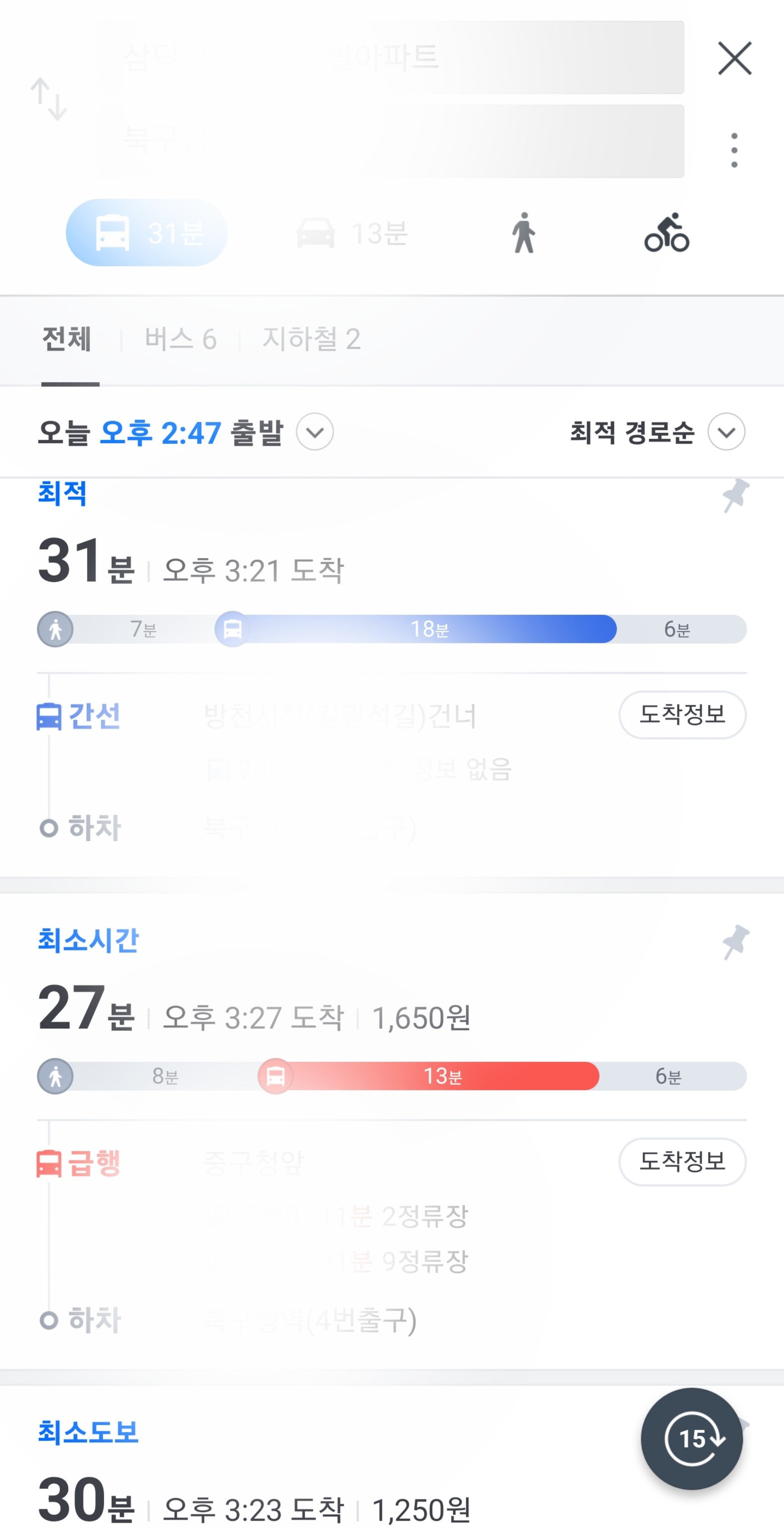Swap the origin and destination
784x1529 pixels.
pos(49,99)
